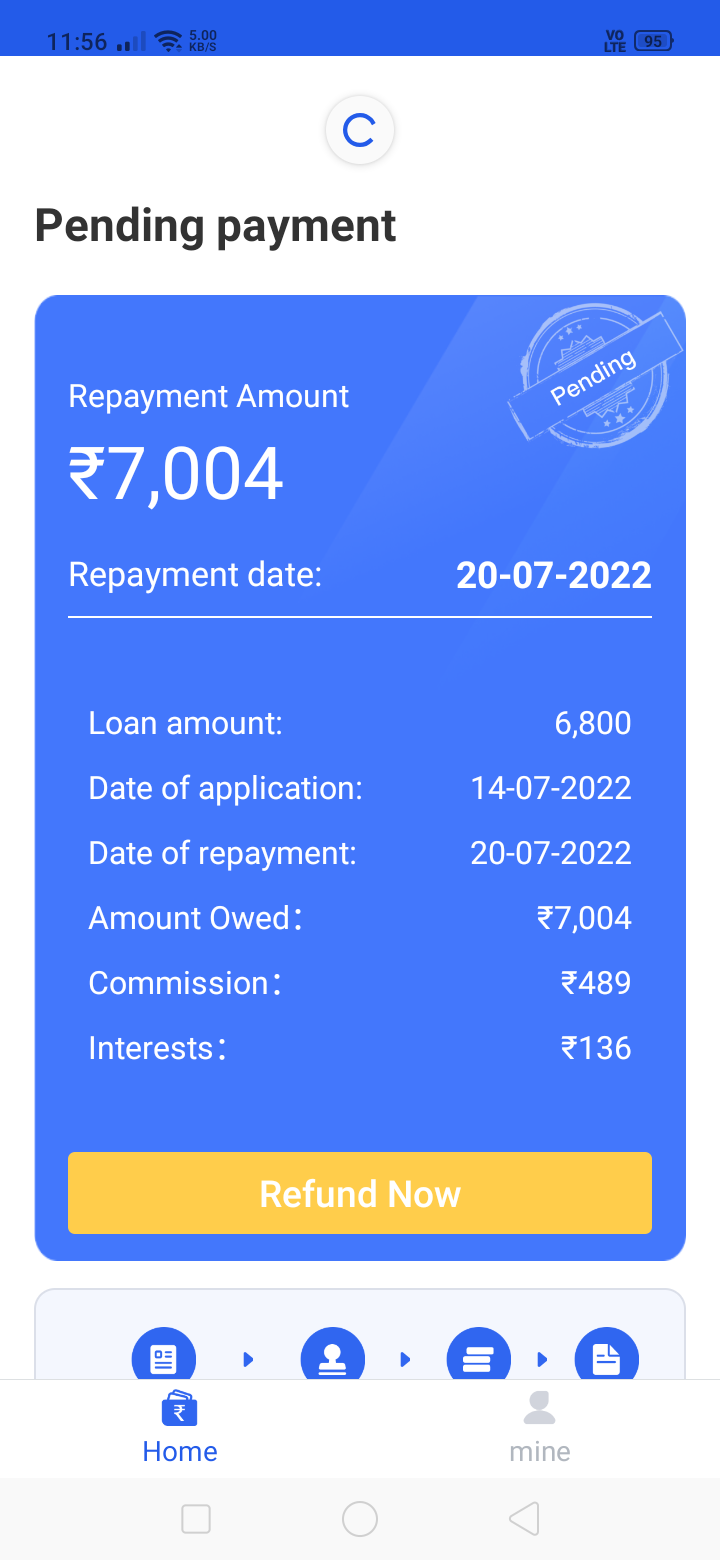The image size is (720, 1560).
Task: Tap the Refund Now button
Action: [x=360, y=1193]
